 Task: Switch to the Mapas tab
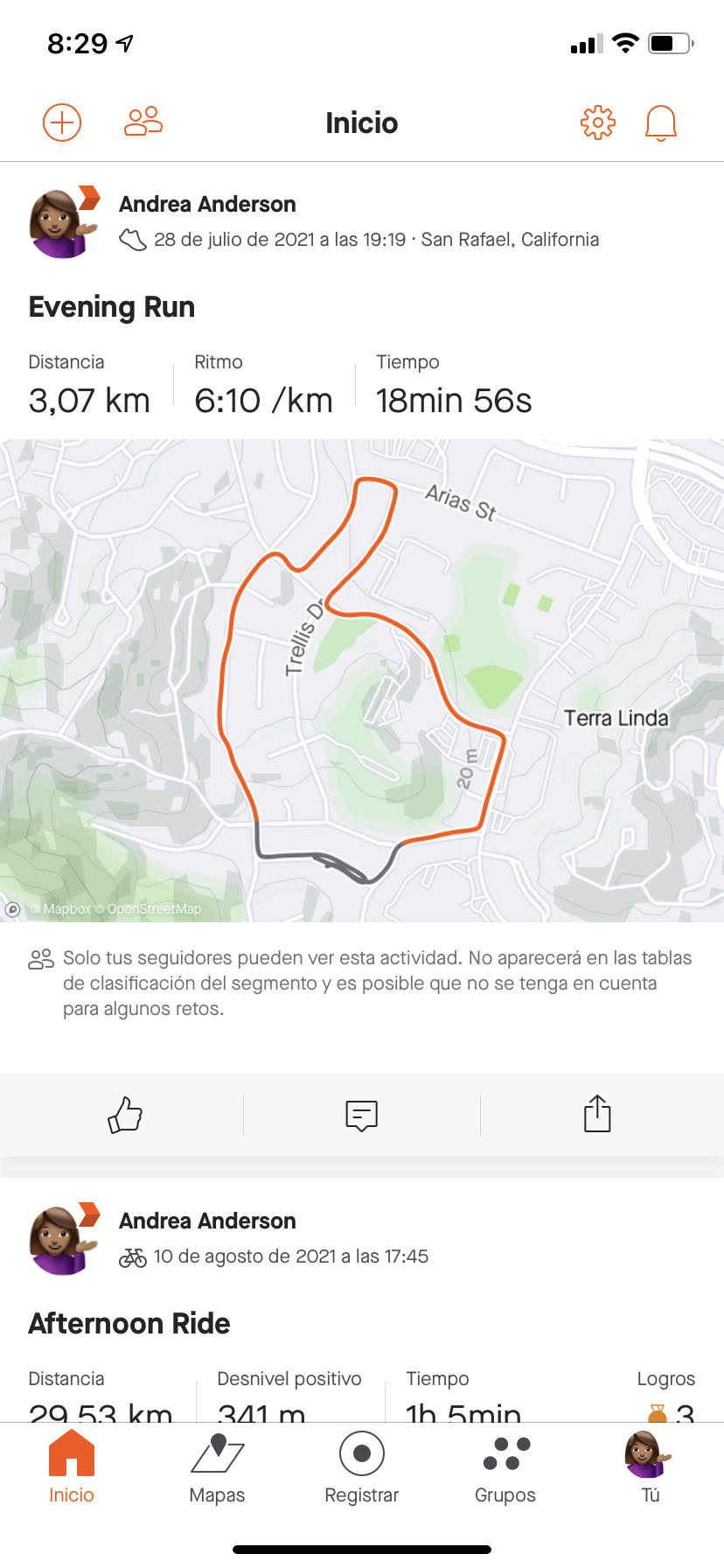[x=217, y=1469]
